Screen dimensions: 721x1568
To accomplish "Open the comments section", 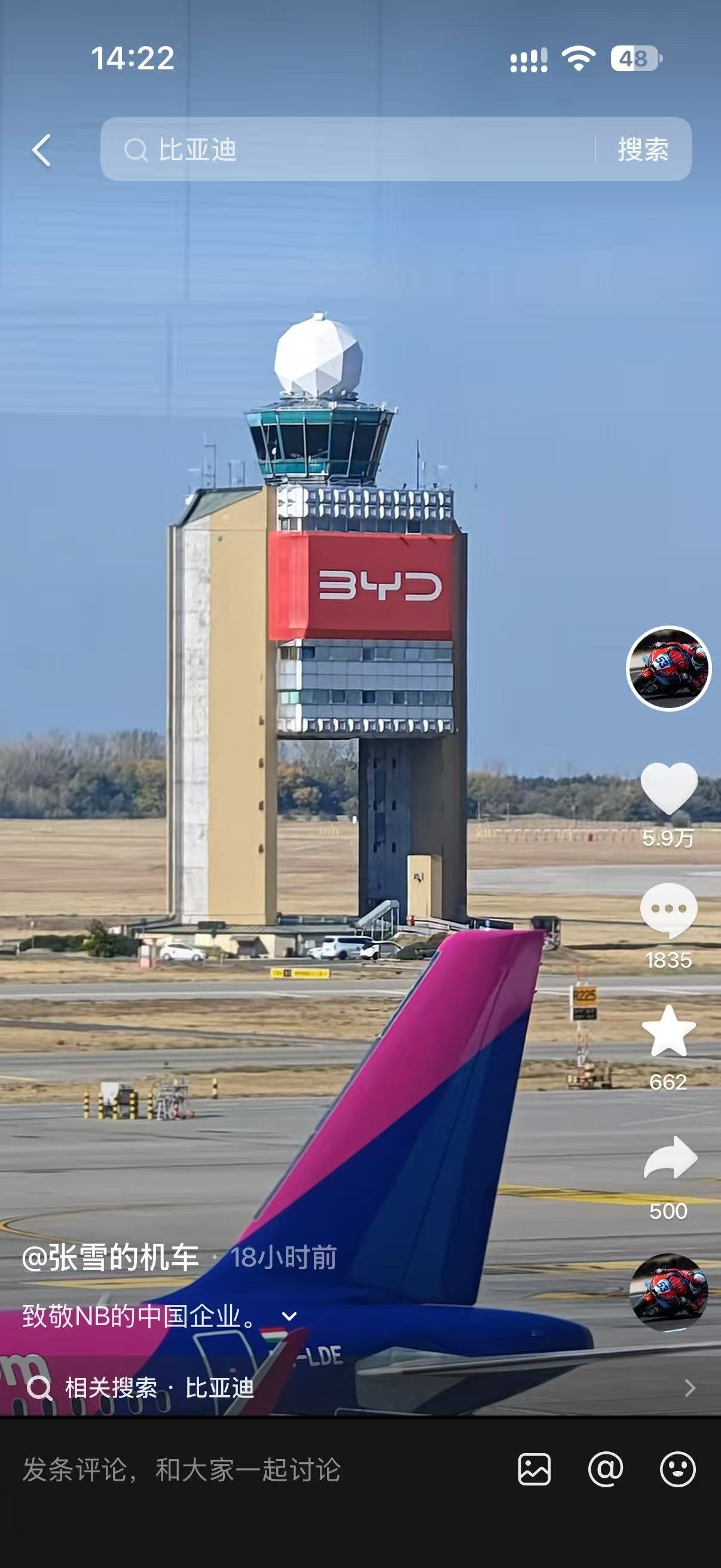I will tap(668, 910).
